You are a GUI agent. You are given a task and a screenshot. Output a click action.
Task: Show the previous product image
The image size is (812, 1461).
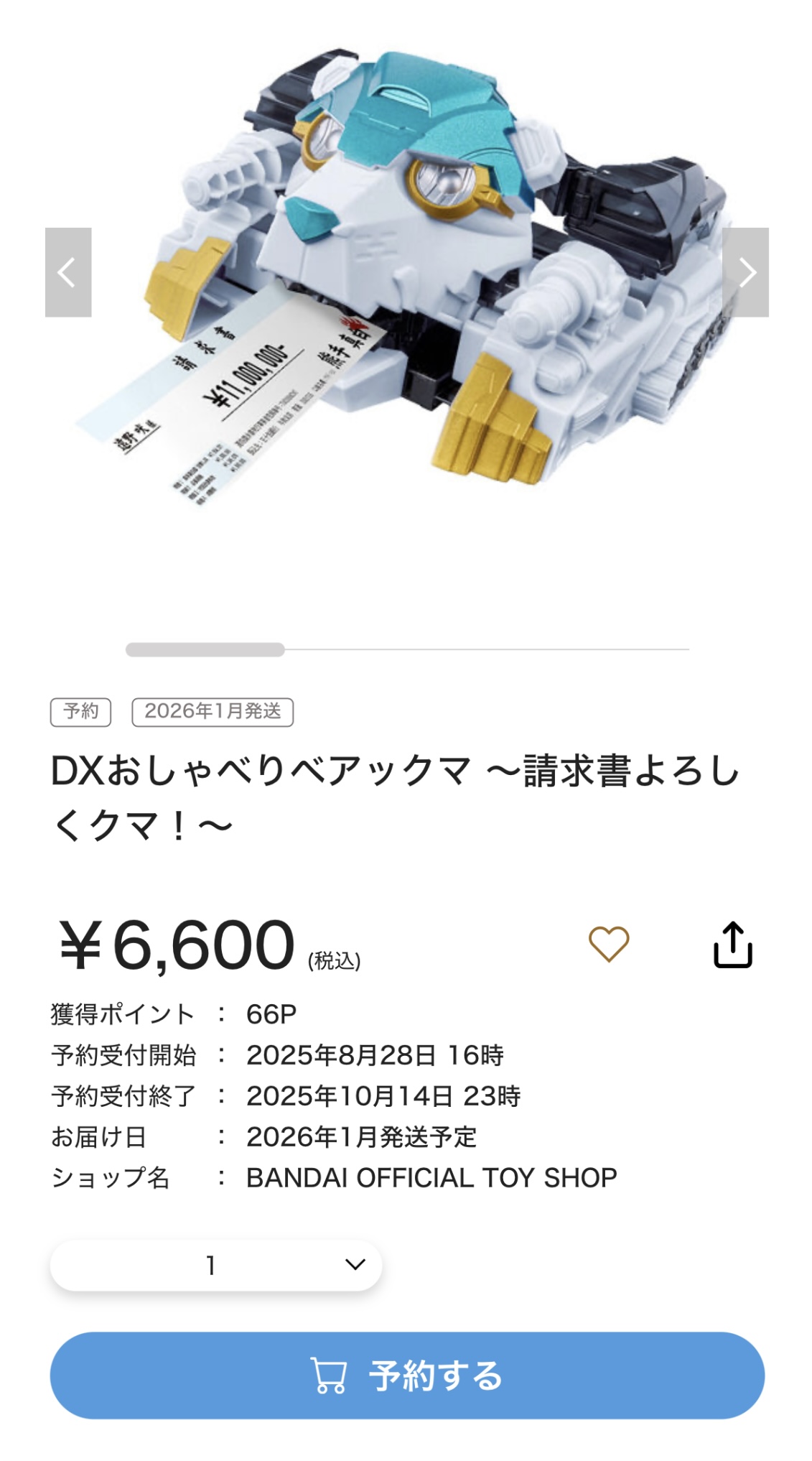(68, 272)
